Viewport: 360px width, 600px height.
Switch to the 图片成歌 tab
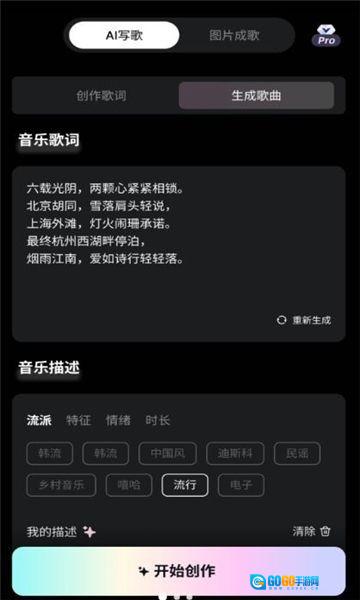[x=234, y=36]
